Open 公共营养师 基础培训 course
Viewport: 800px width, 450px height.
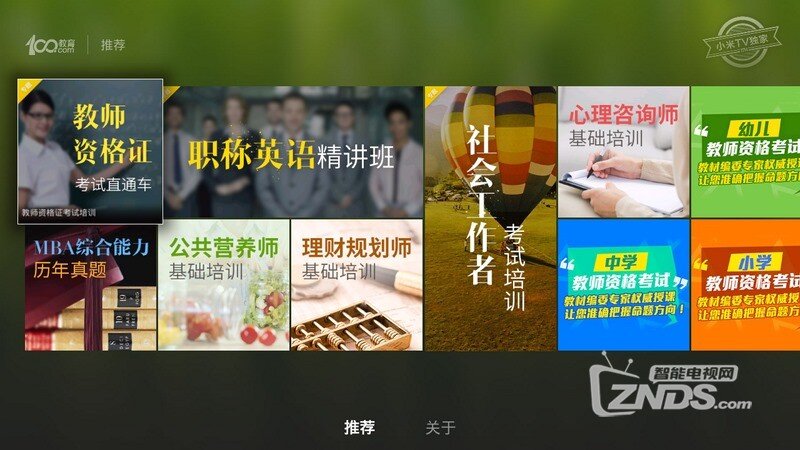[223, 285]
